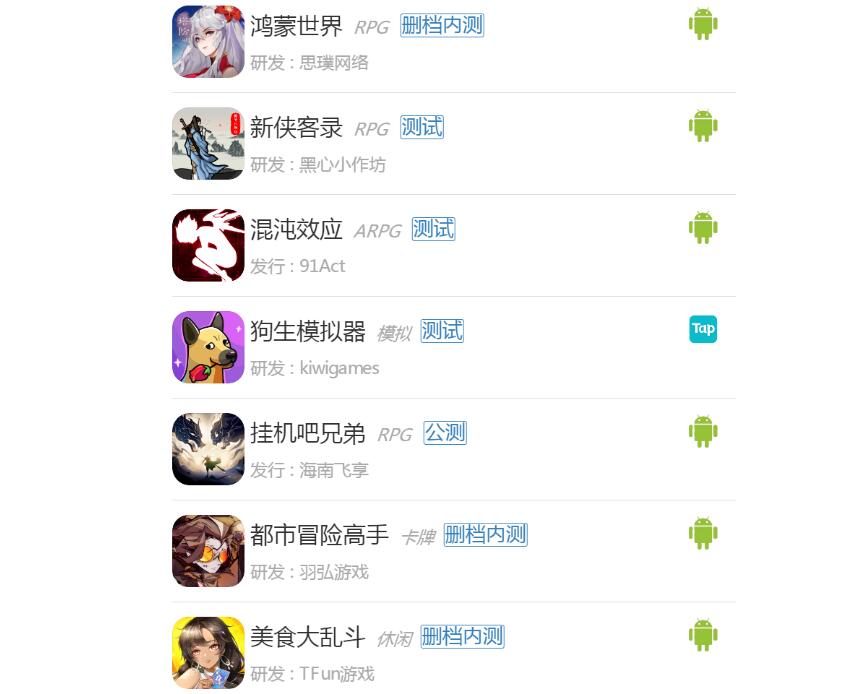Open the 挂机吧兄弟 game entry
This screenshot has width=867, height=694.
click(307, 434)
